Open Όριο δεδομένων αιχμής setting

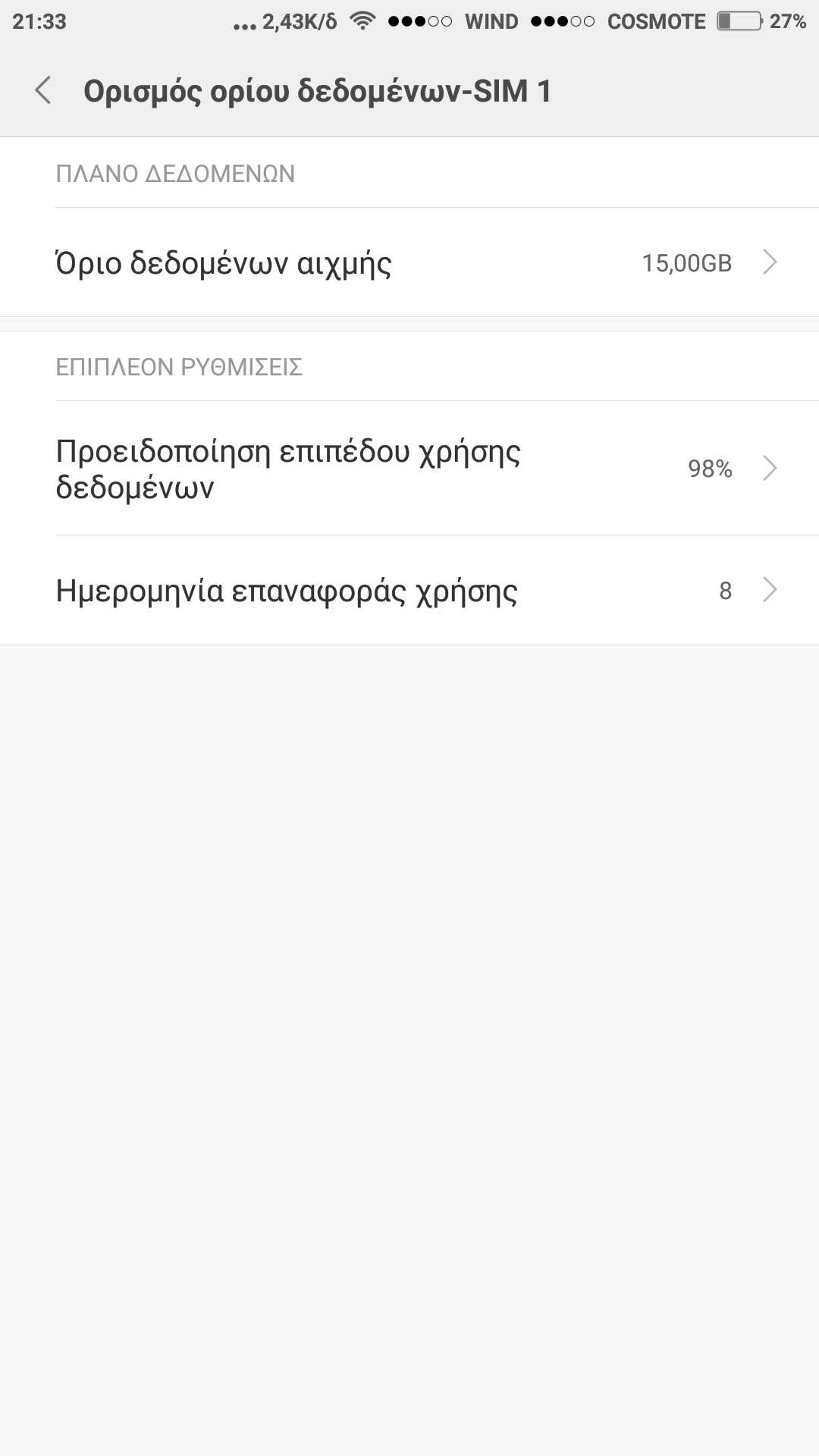pyautogui.click(x=409, y=262)
